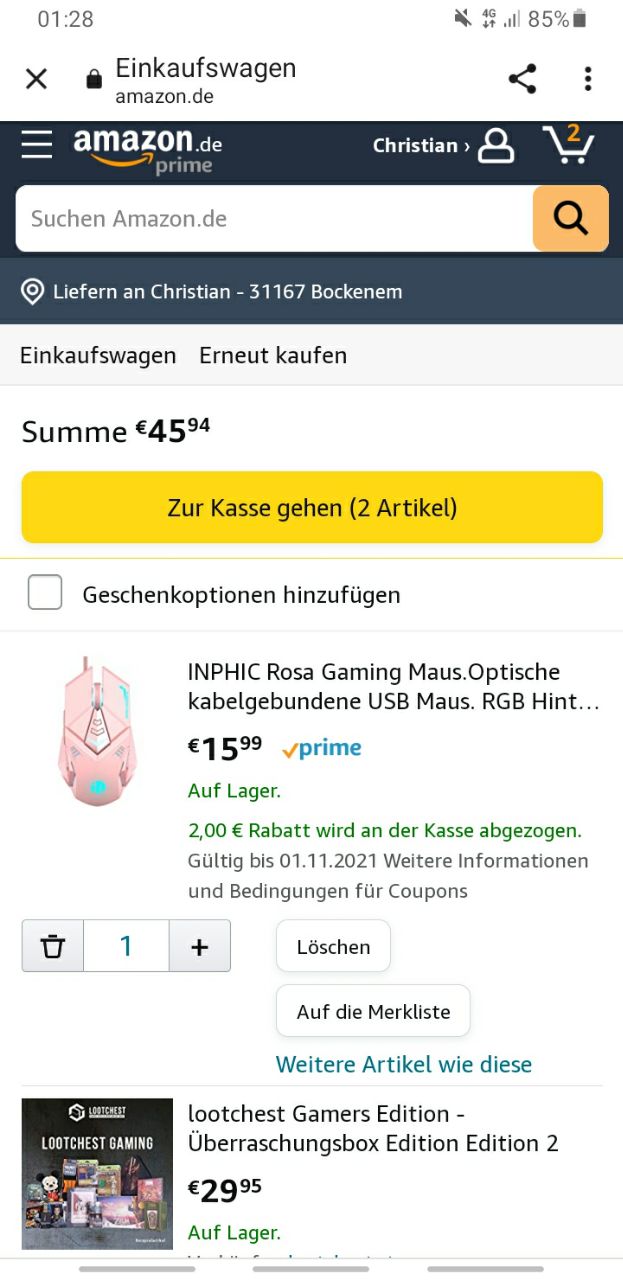This screenshot has height=1280, width=623.
Task: Remove mouse via trash stepper icon
Action: (x=53, y=946)
